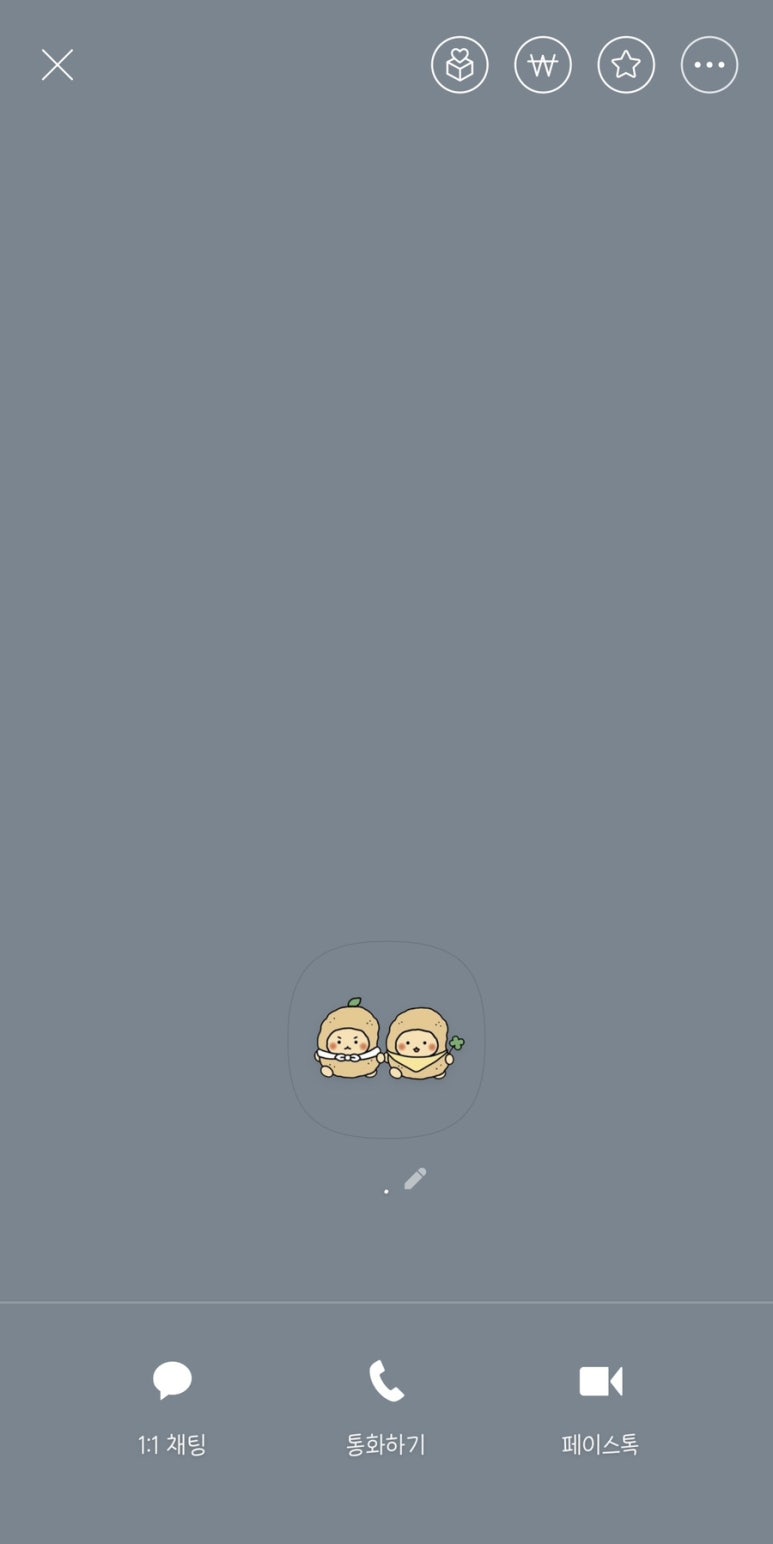
Task: Send a gift via the gift box icon
Action: [460, 65]
